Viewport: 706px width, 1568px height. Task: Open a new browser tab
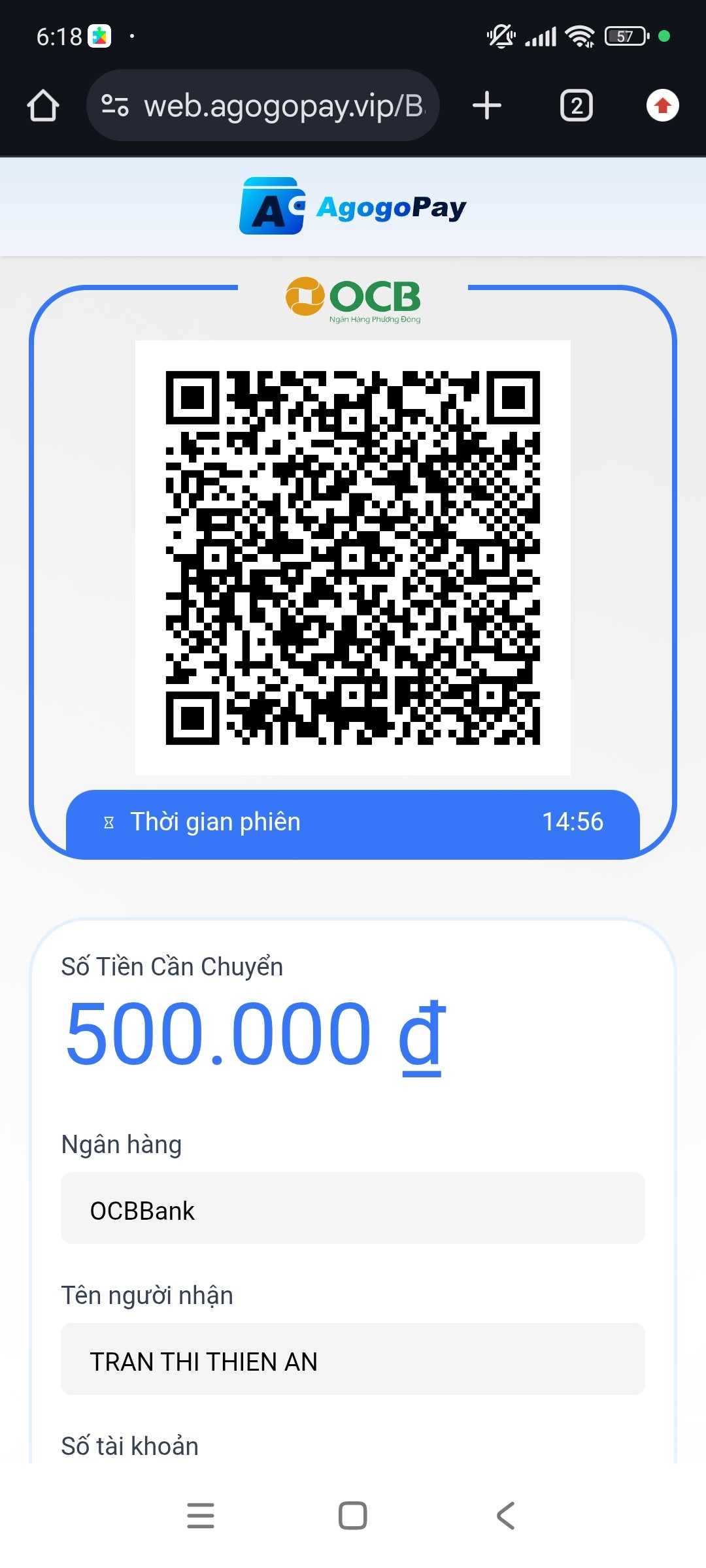click(487, 105)
